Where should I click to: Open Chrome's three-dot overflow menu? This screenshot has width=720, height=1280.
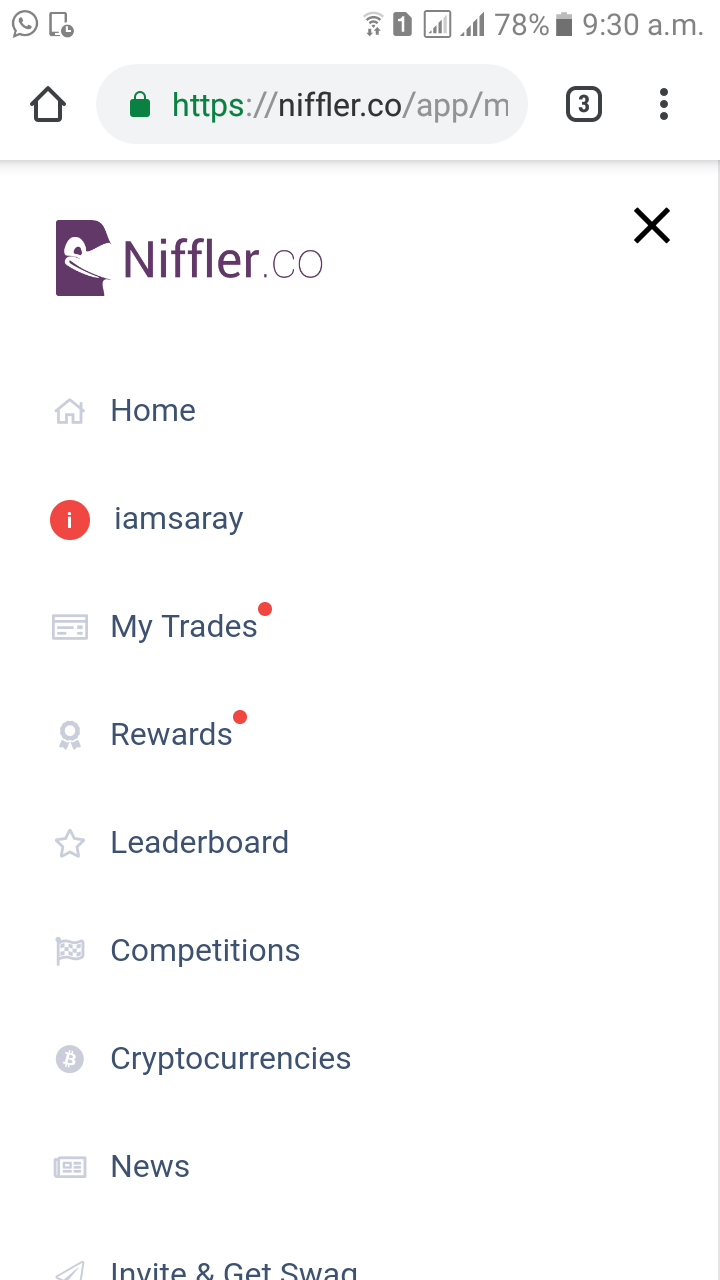click(664, 104)
